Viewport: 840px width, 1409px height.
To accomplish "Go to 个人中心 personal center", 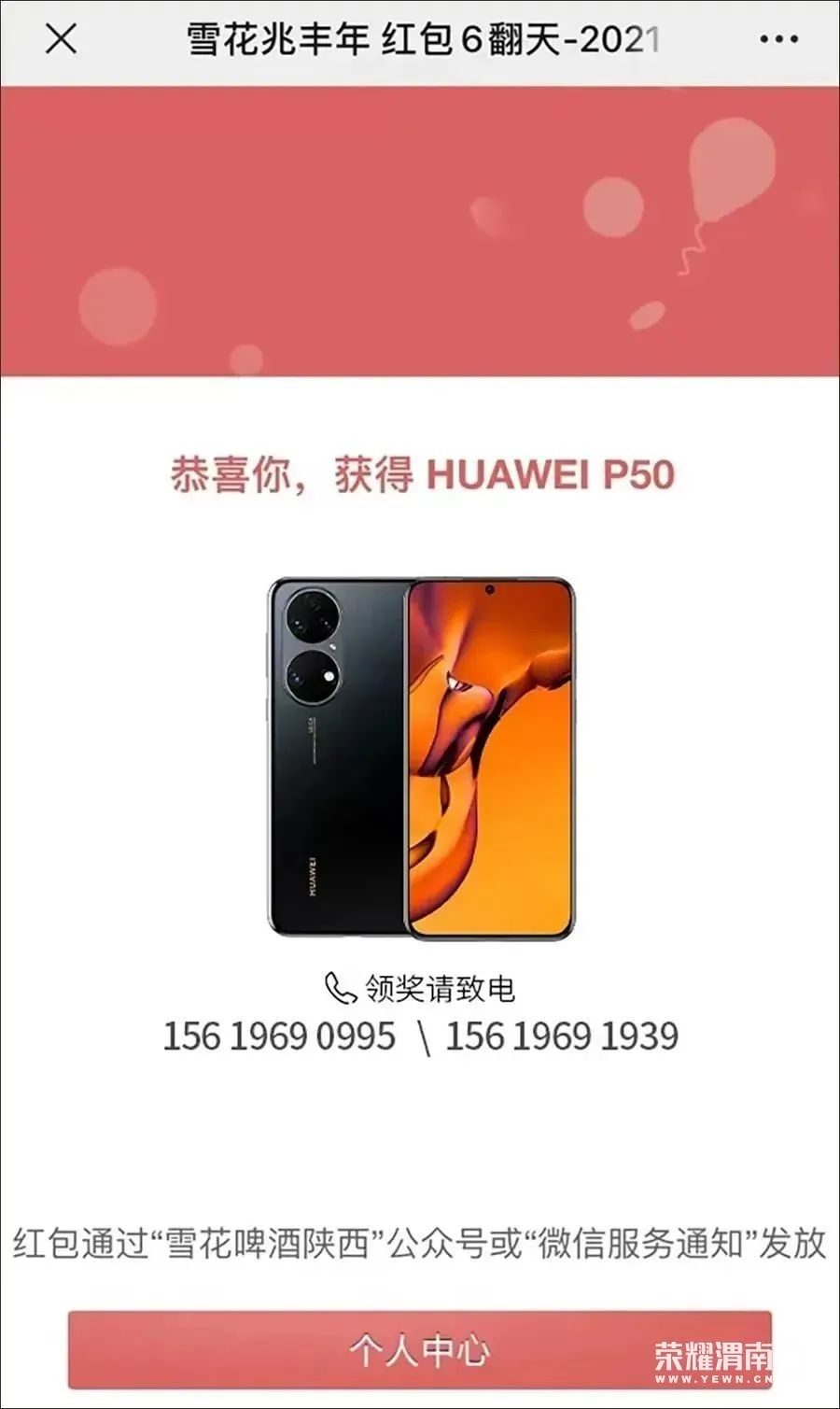I will coord(420,1349).
